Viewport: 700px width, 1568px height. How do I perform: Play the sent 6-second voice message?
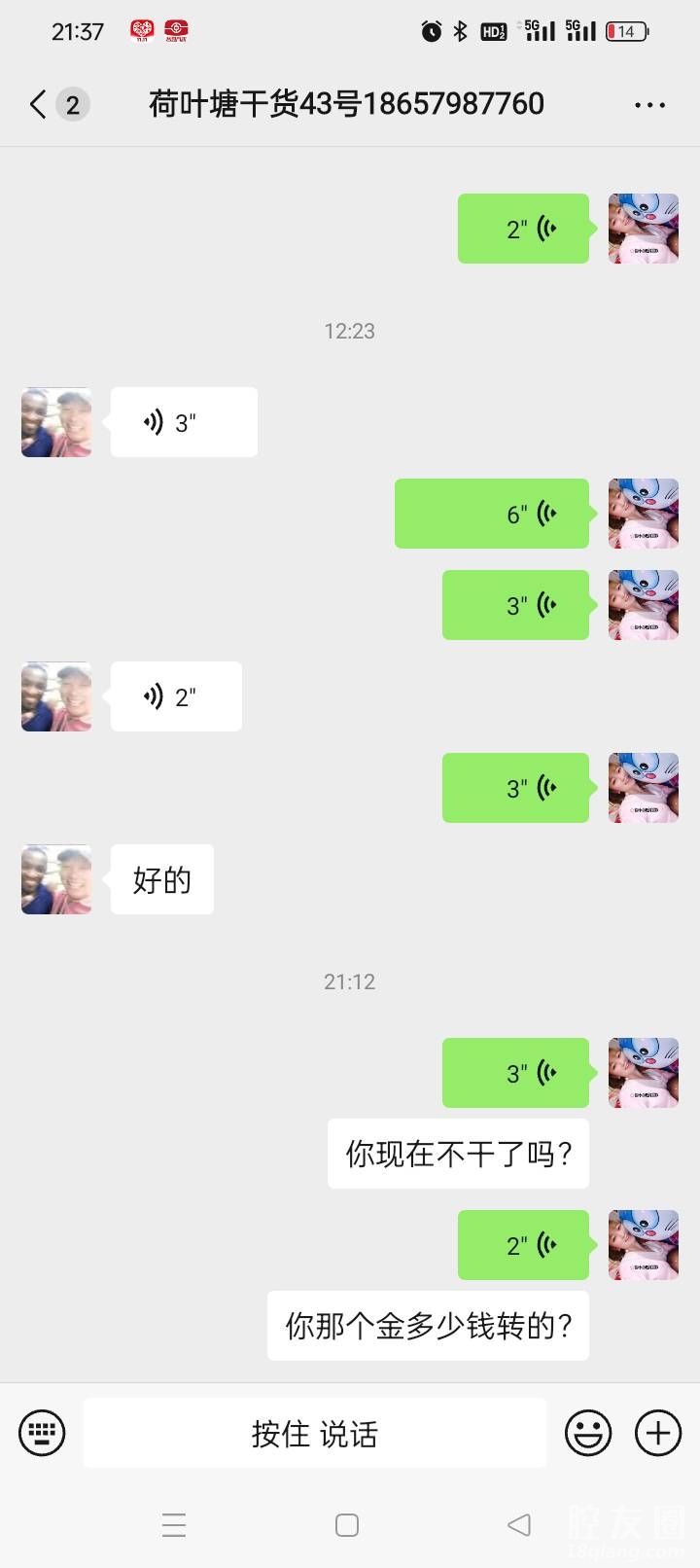492,514
